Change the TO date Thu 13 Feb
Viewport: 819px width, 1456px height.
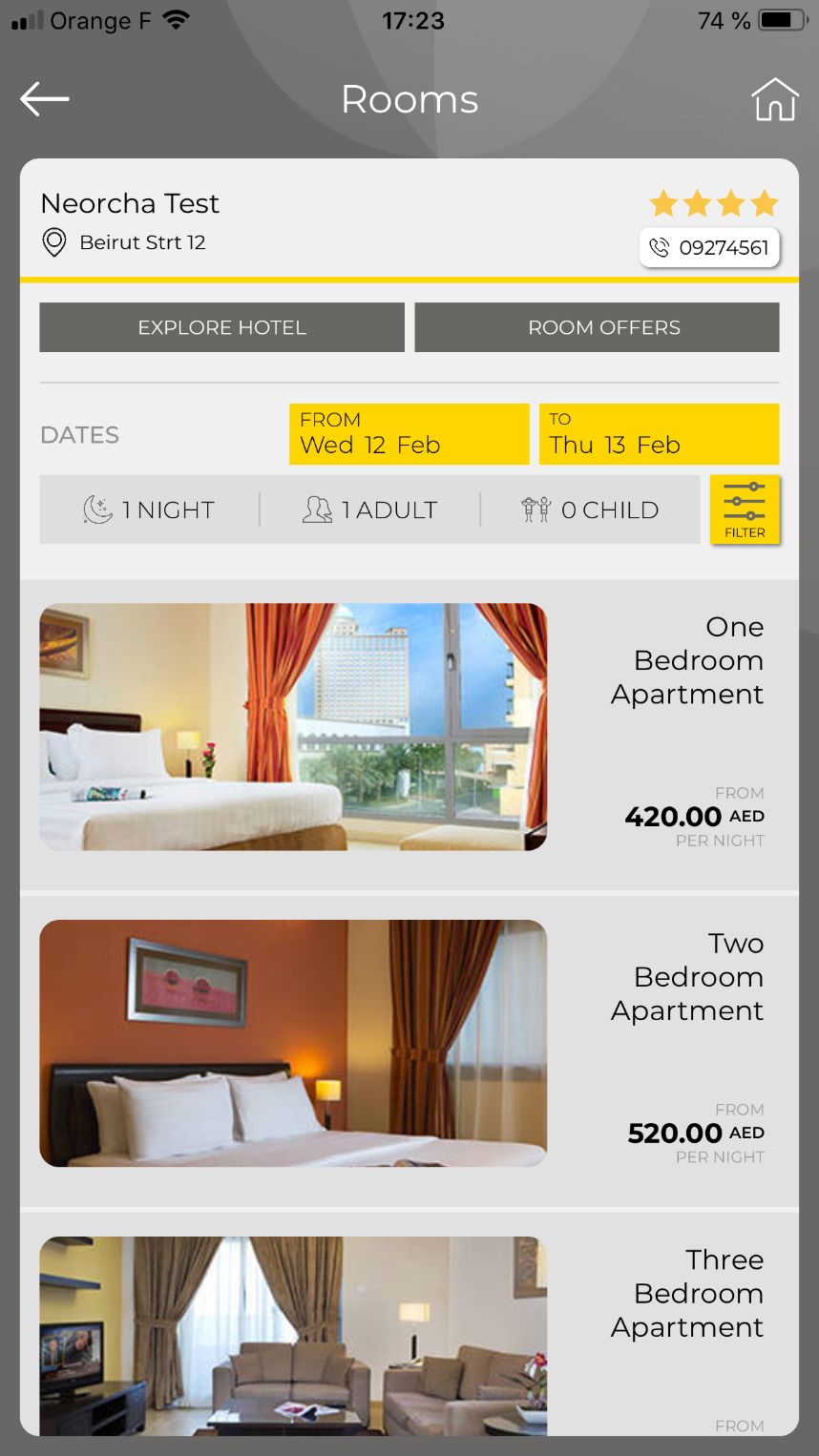659,434
